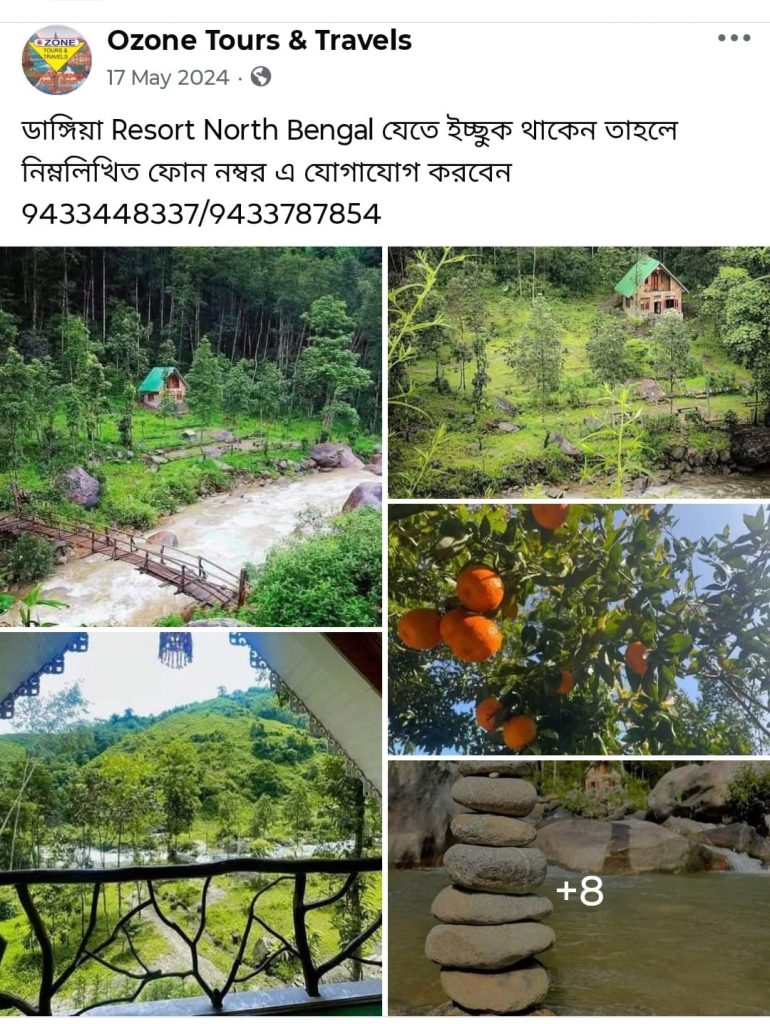Visit the Ozone Tours & Travels page
The width and height of the screenshot is (770, 1024).
259,41
